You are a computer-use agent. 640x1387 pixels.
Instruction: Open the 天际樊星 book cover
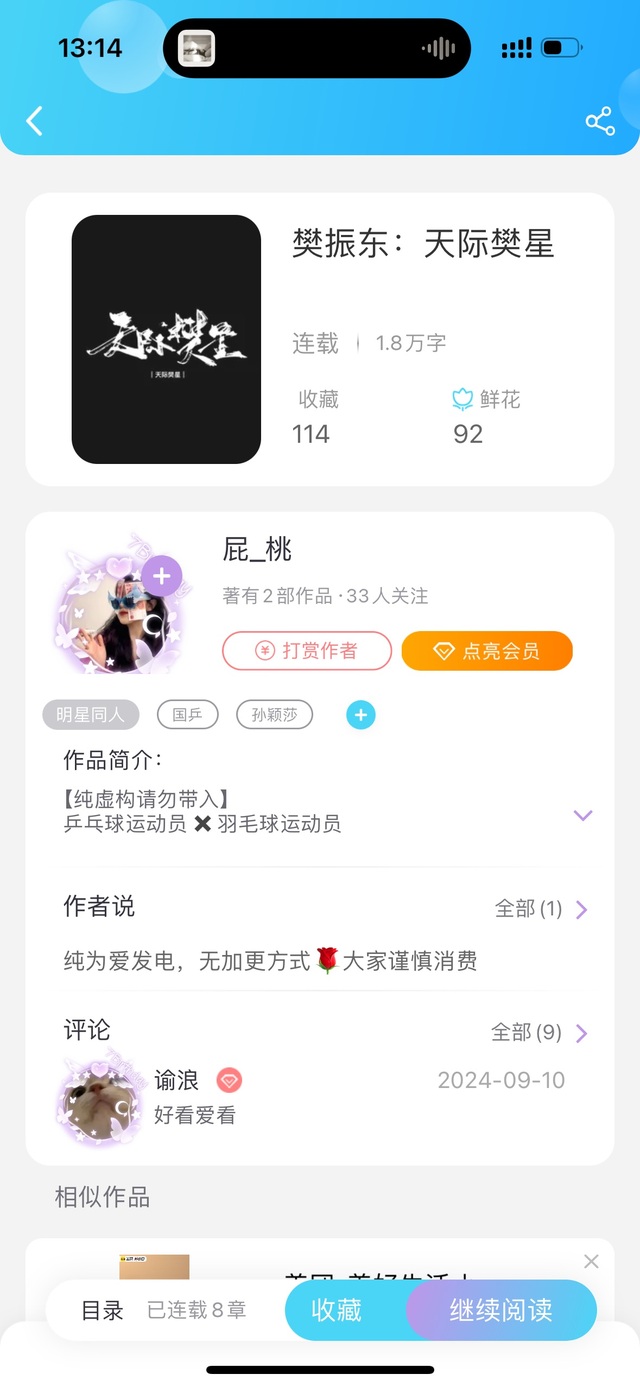point(166,339)
